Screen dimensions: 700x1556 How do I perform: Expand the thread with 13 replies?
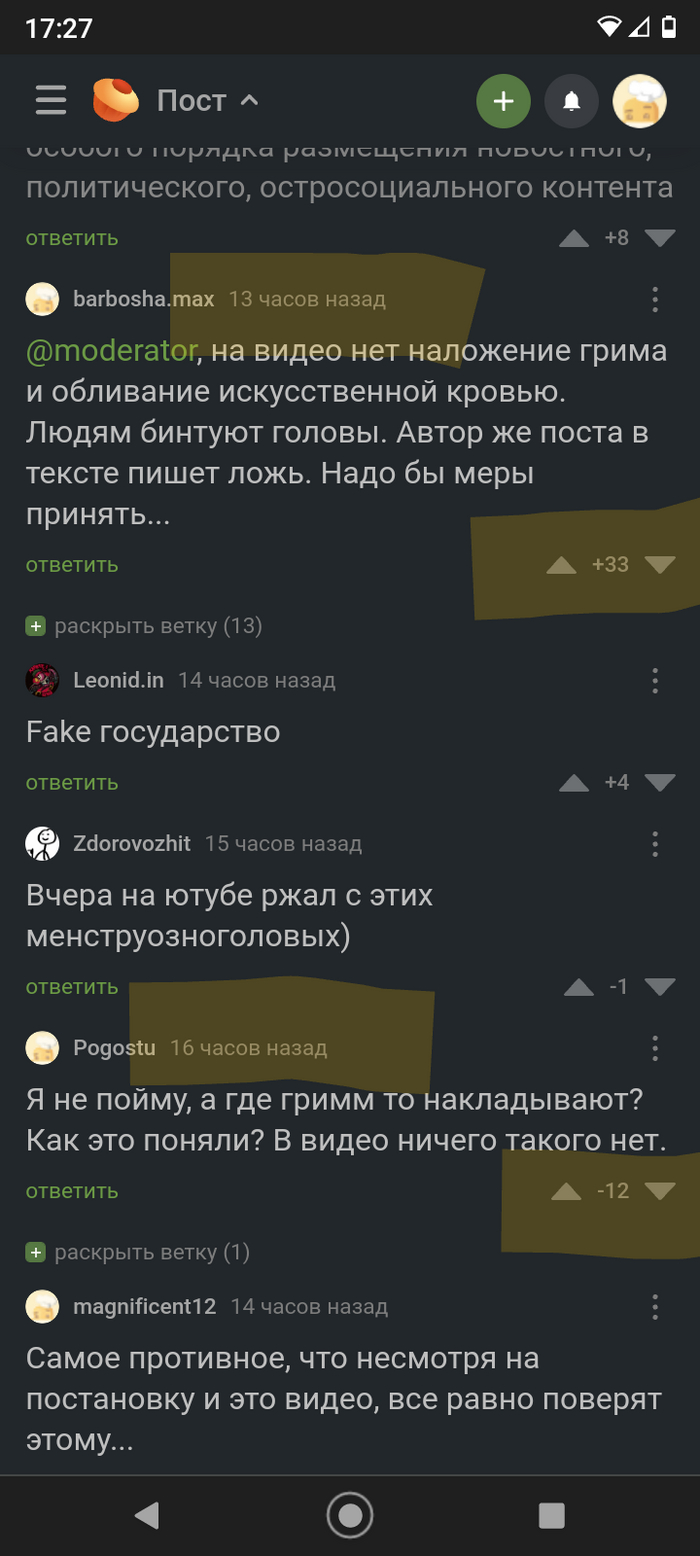[x=146, y=626]
